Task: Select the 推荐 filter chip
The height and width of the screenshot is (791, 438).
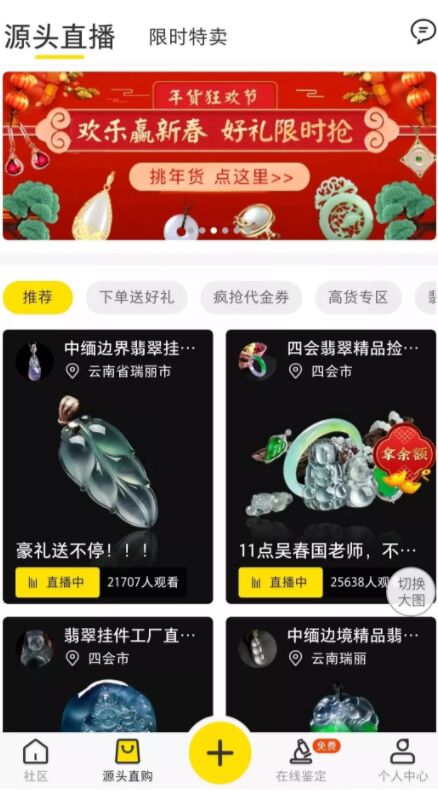Action: coord(38,298)
